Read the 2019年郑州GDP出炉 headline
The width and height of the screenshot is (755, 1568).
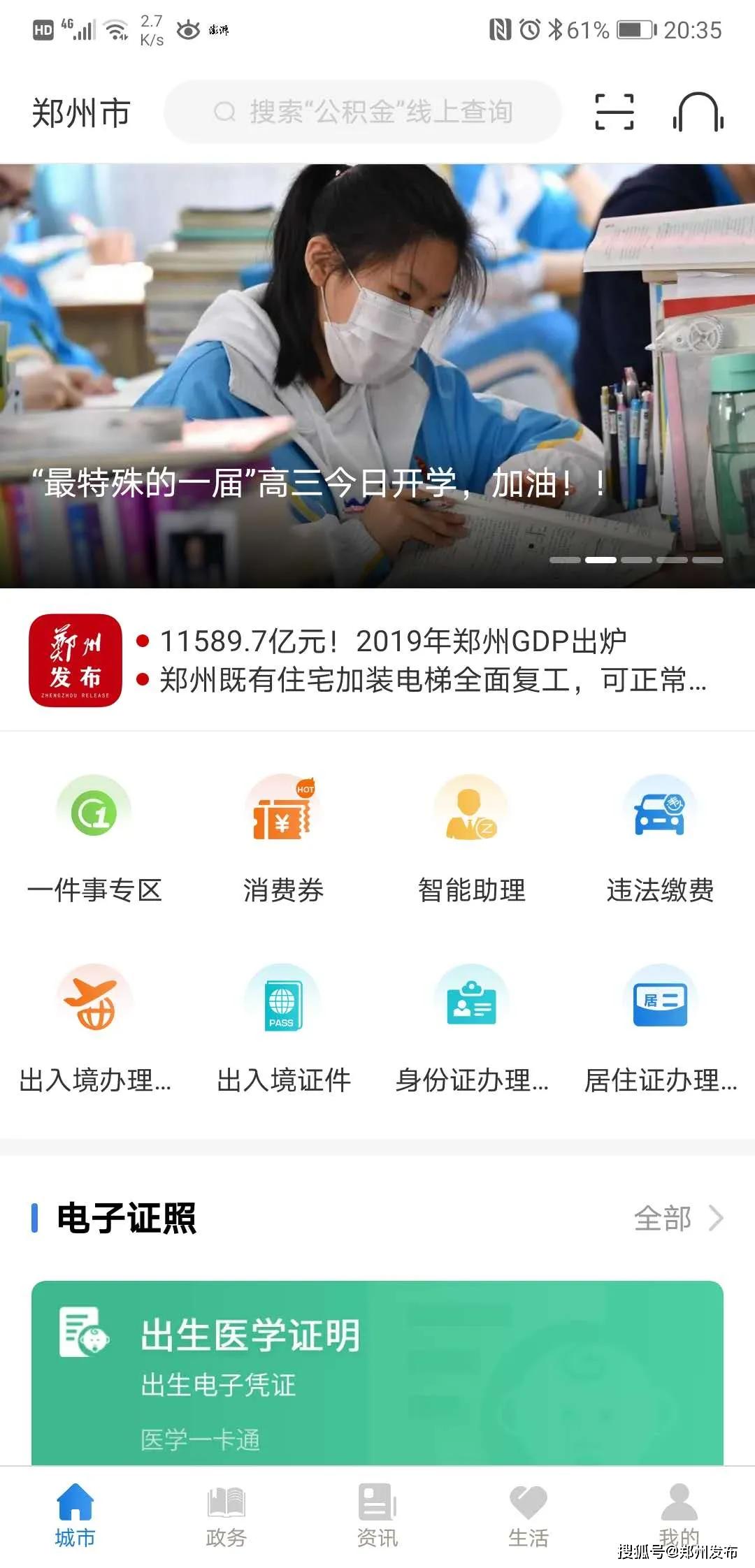click(393, 641)
